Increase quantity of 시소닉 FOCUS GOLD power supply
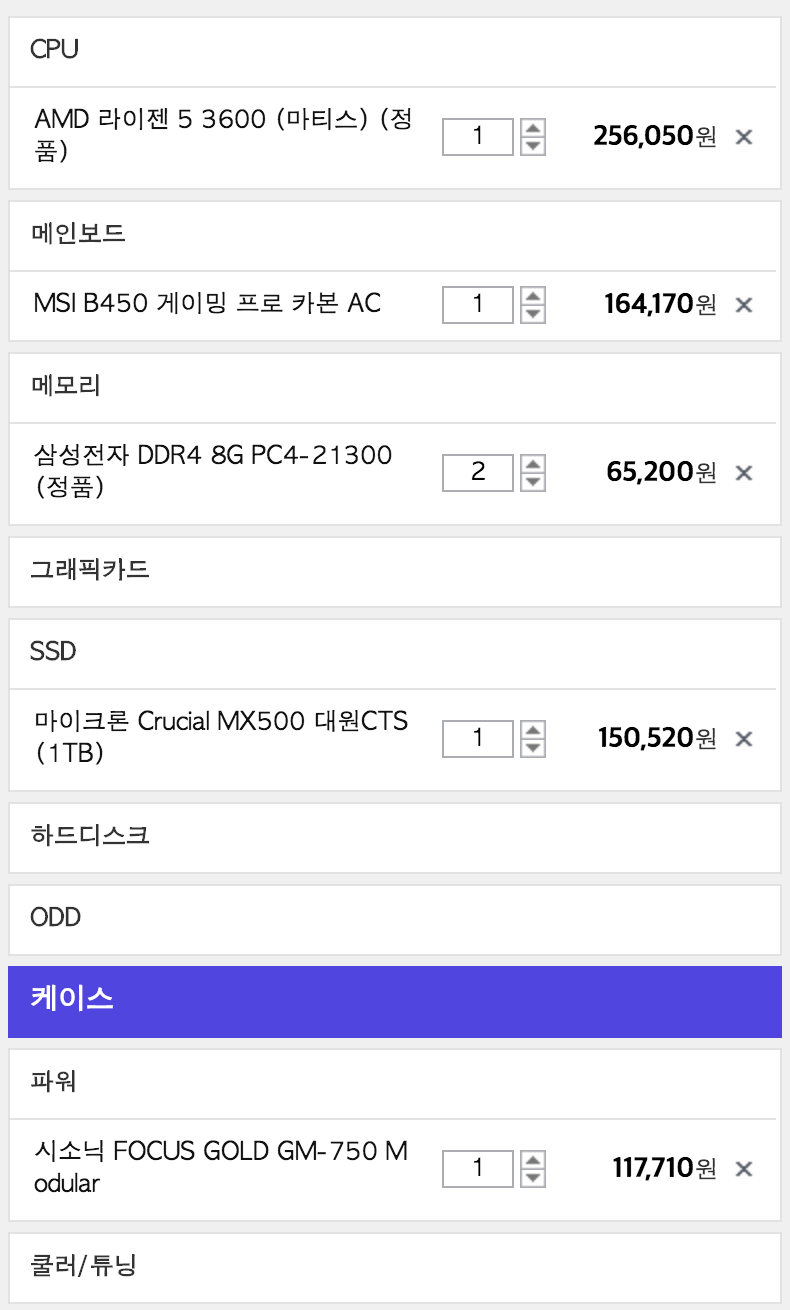Screen dimensions: 790x1310 pyautogui.click(x=533, y=1160)
